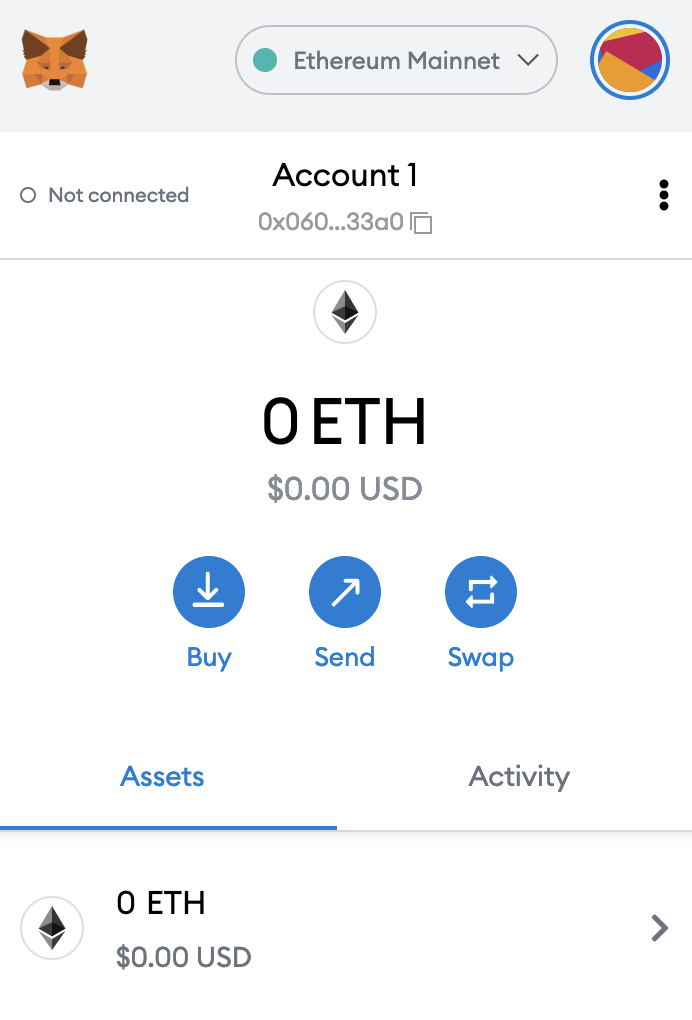Open the Ethereum Mainnet network dropdown
Screen dimensions: 692x1020
click(396, 61)
